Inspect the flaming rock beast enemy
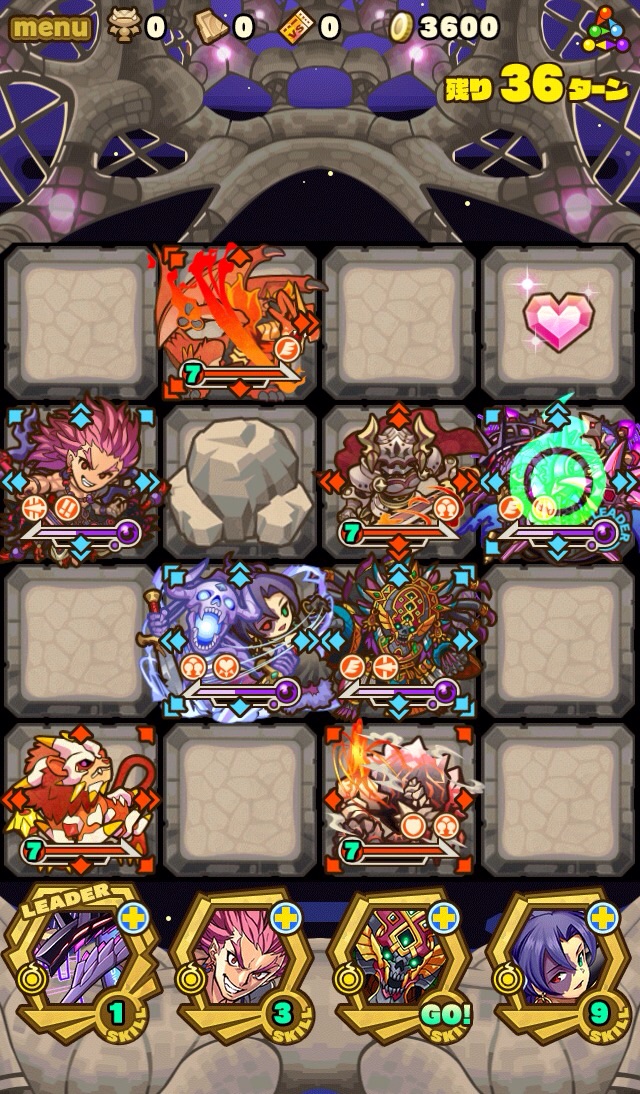This screenshot has width=640, height=1094. coord(400,800)
